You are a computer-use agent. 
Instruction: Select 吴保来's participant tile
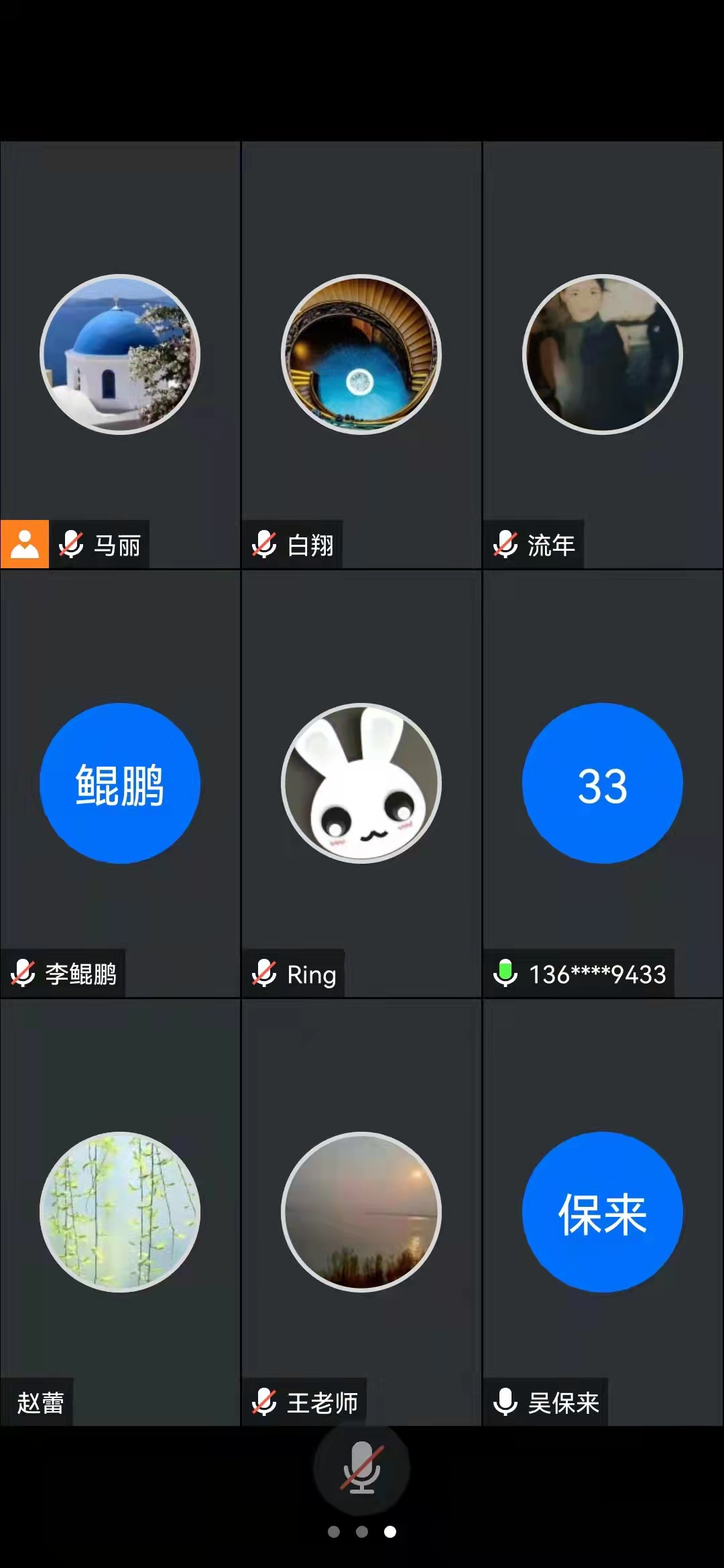pos(602,1212)
